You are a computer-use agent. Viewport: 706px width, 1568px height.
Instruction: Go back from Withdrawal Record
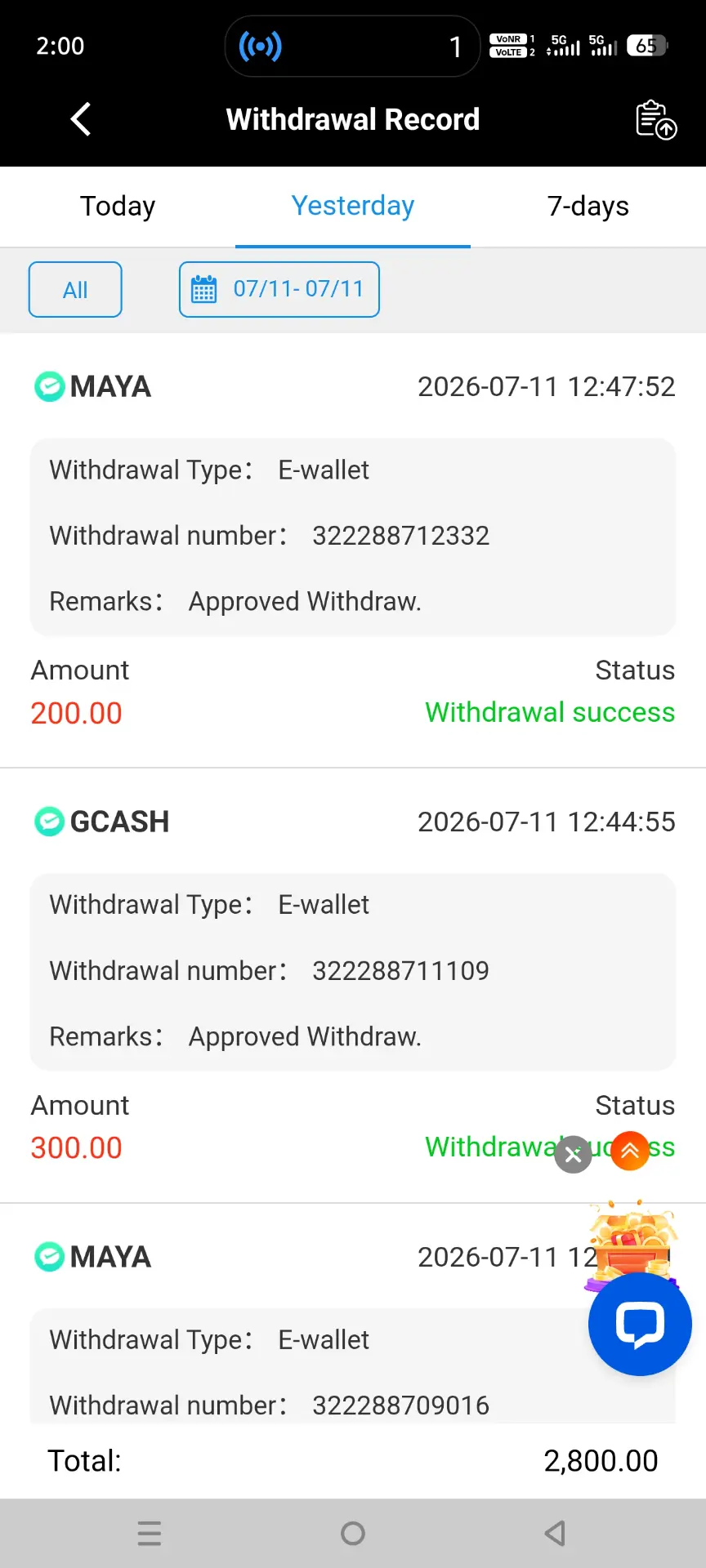[x=80, y=119]
